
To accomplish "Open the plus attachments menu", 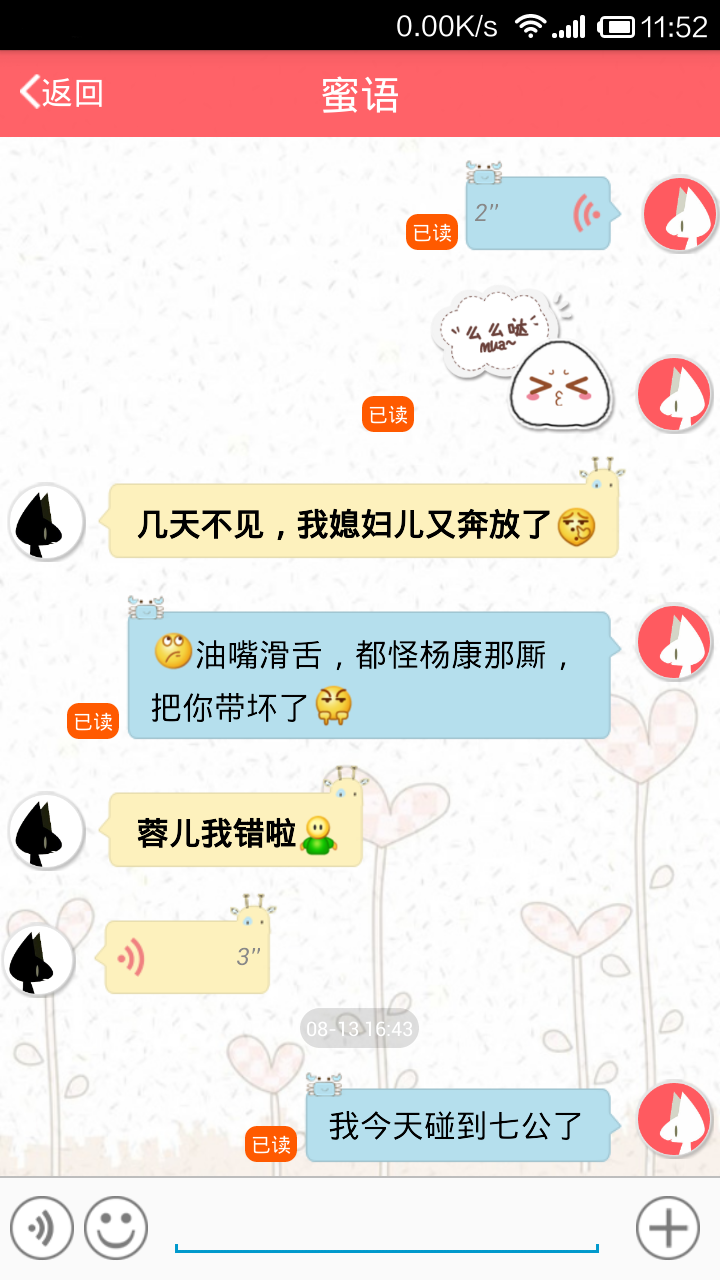I will pos(668,1227).
